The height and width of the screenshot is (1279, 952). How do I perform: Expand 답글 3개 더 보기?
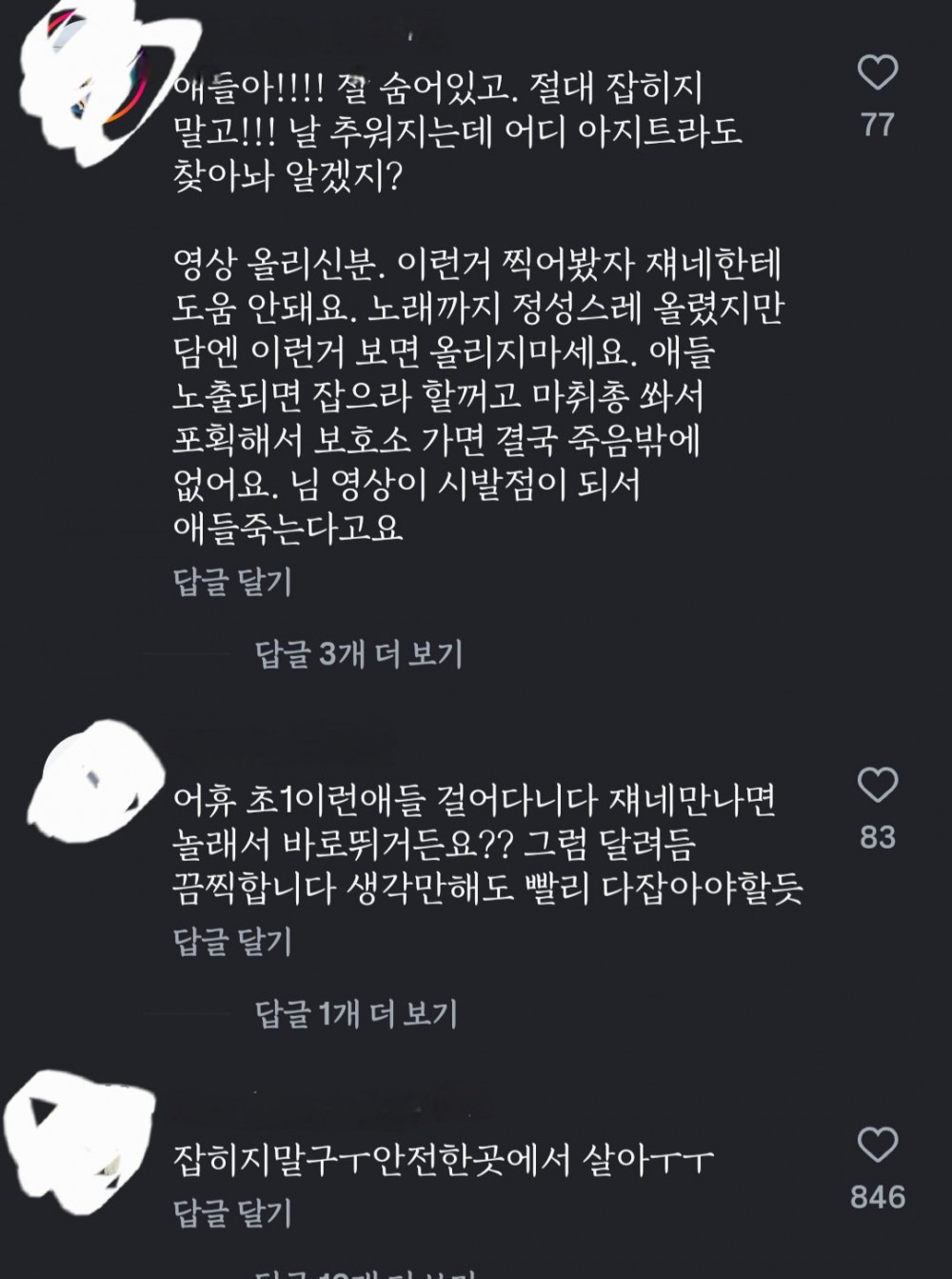pos(358,654)
